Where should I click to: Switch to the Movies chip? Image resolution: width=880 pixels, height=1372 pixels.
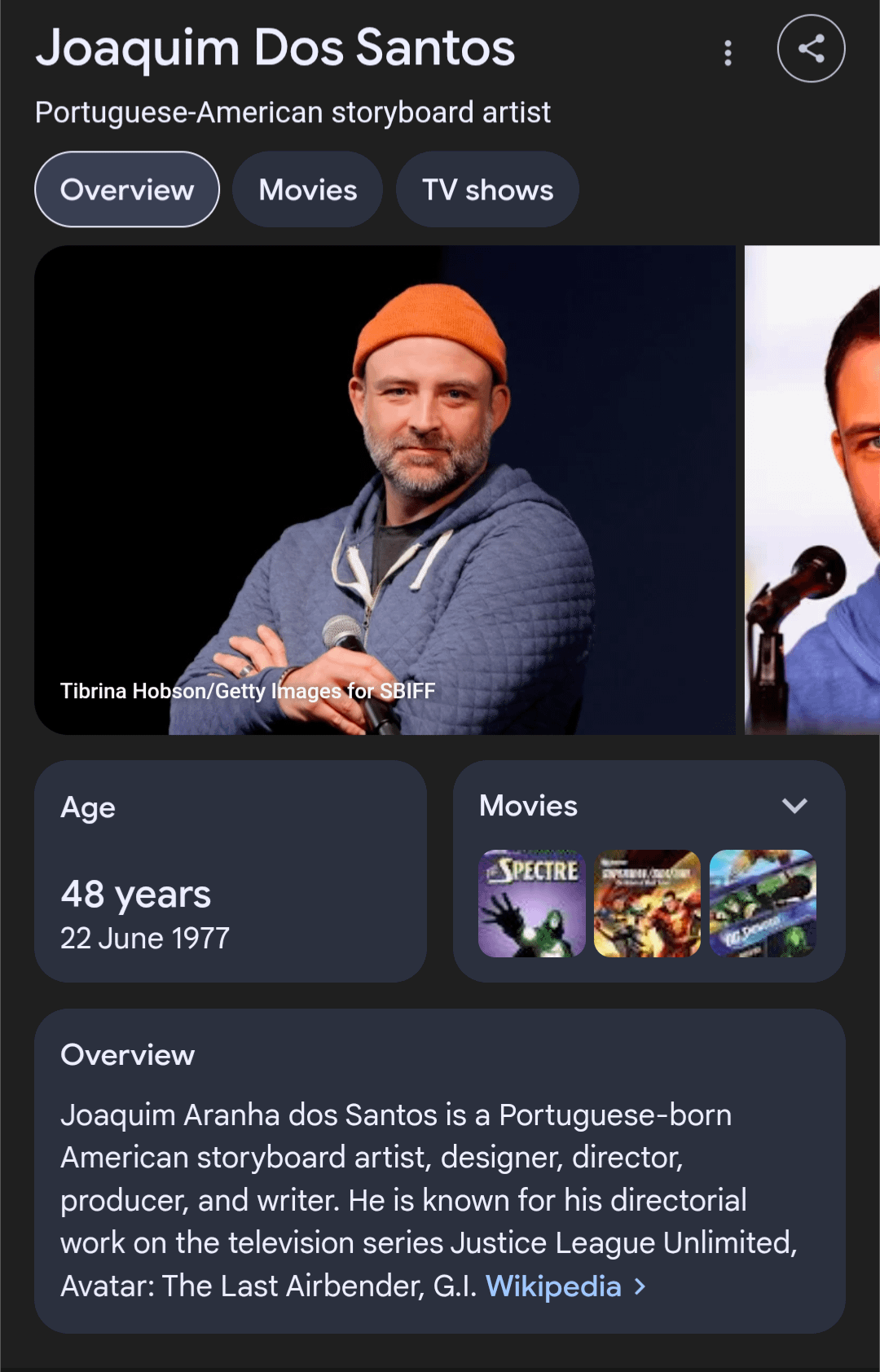click(x=308, y=190)
